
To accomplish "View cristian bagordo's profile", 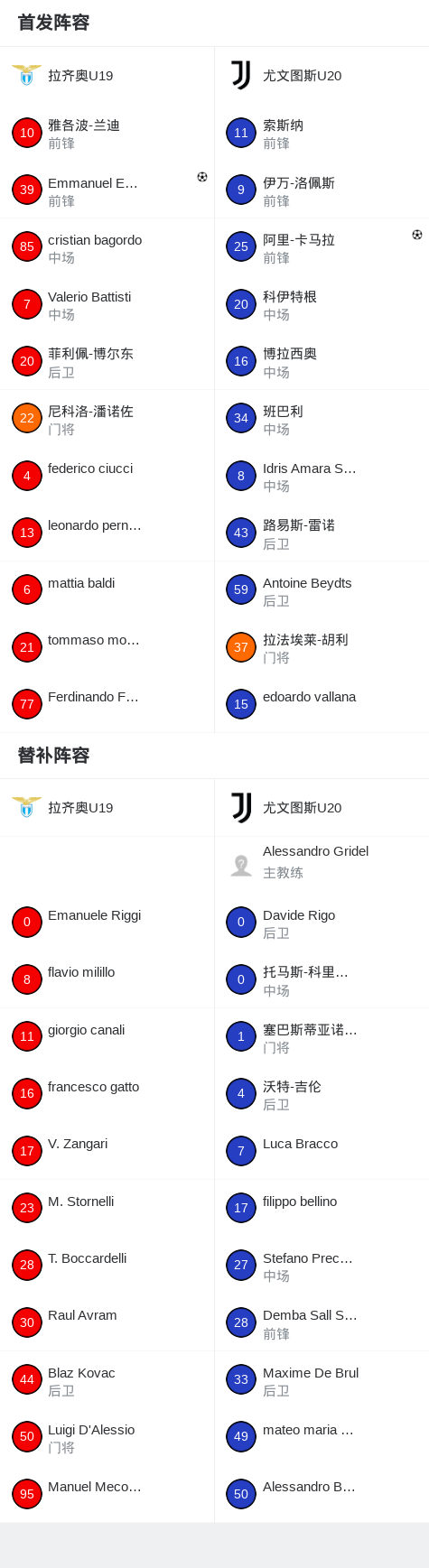I will pos(107,247).
